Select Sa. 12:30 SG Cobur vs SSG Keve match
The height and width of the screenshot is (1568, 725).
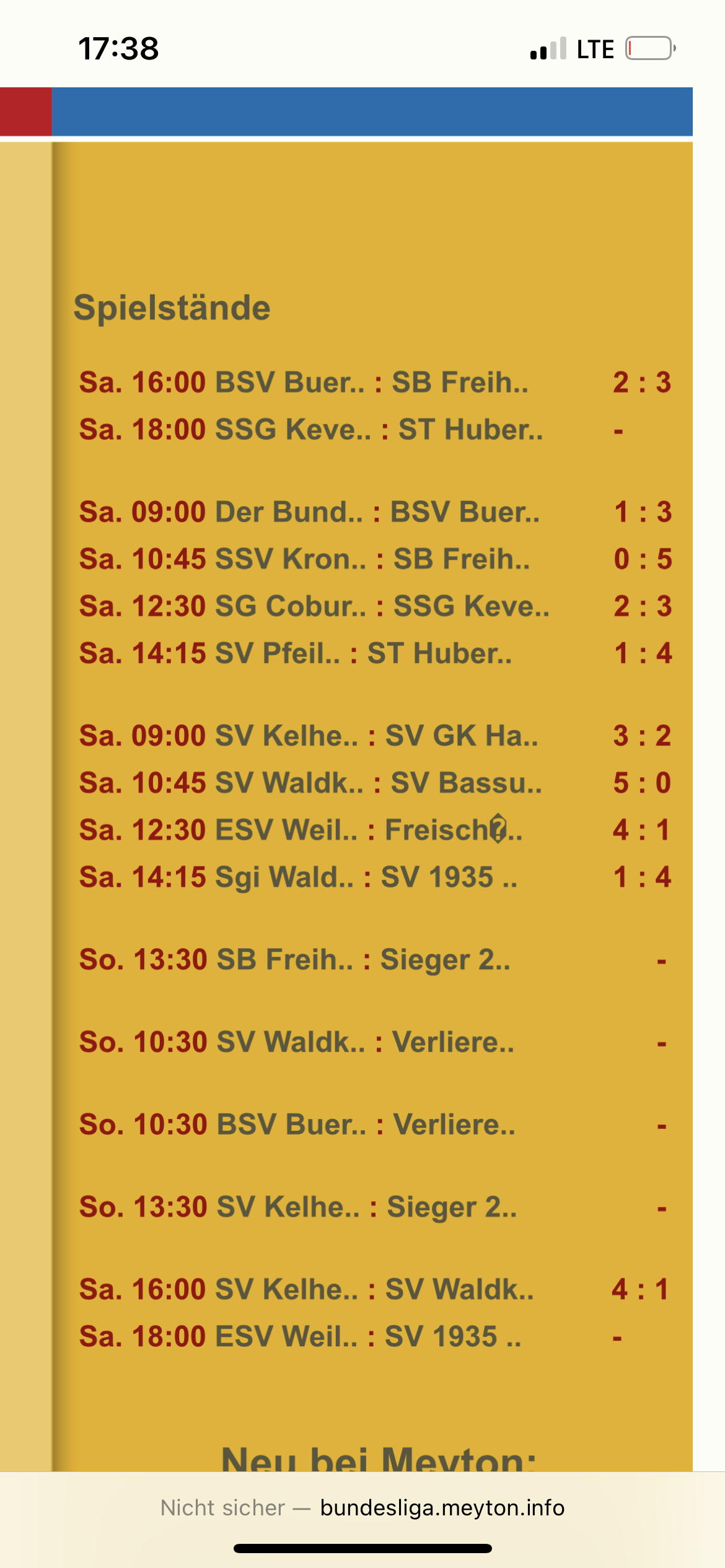click(314, 606)
